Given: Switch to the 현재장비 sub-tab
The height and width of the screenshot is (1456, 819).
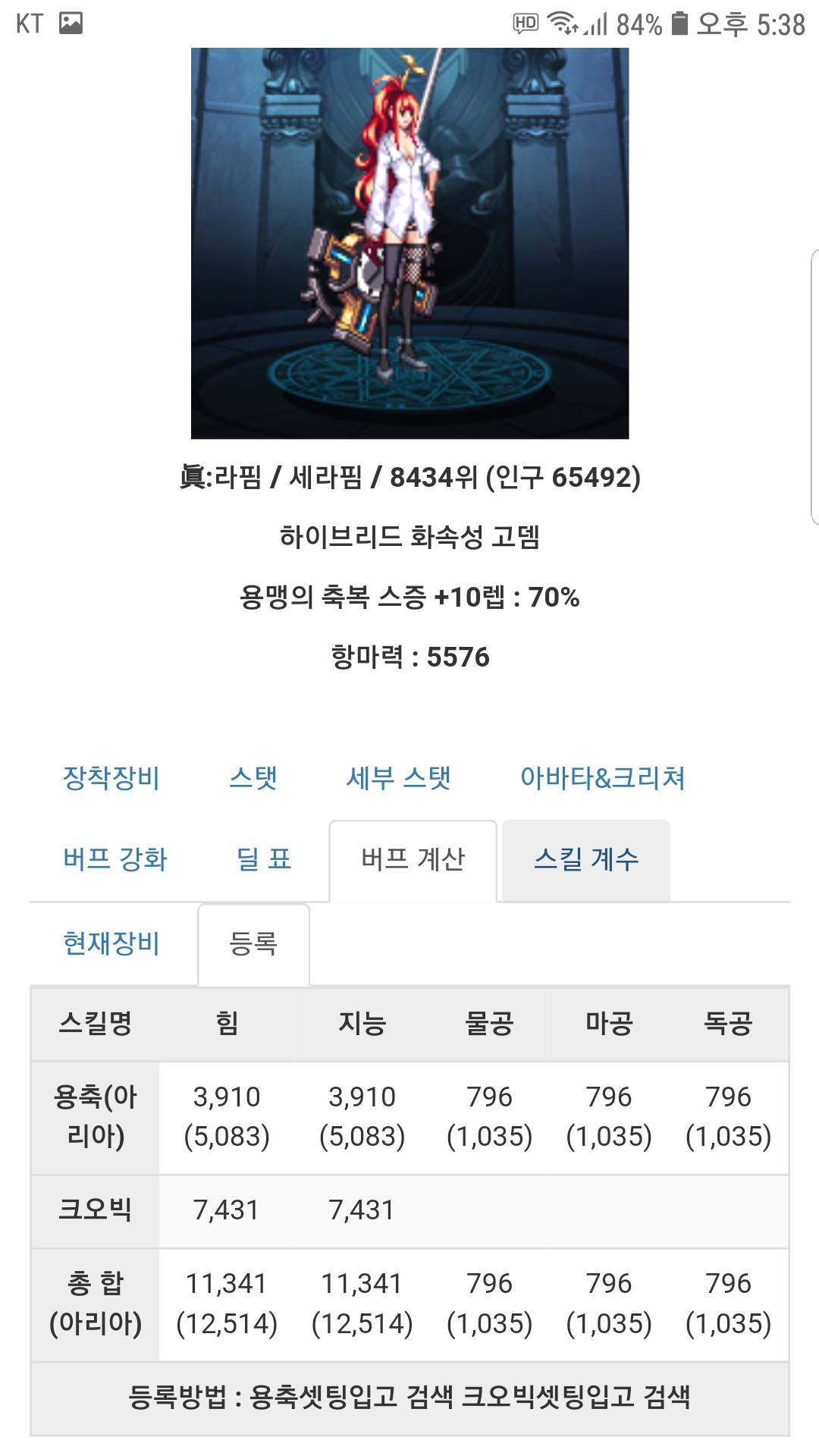Looking at the screenshot, I should (111, 943).
